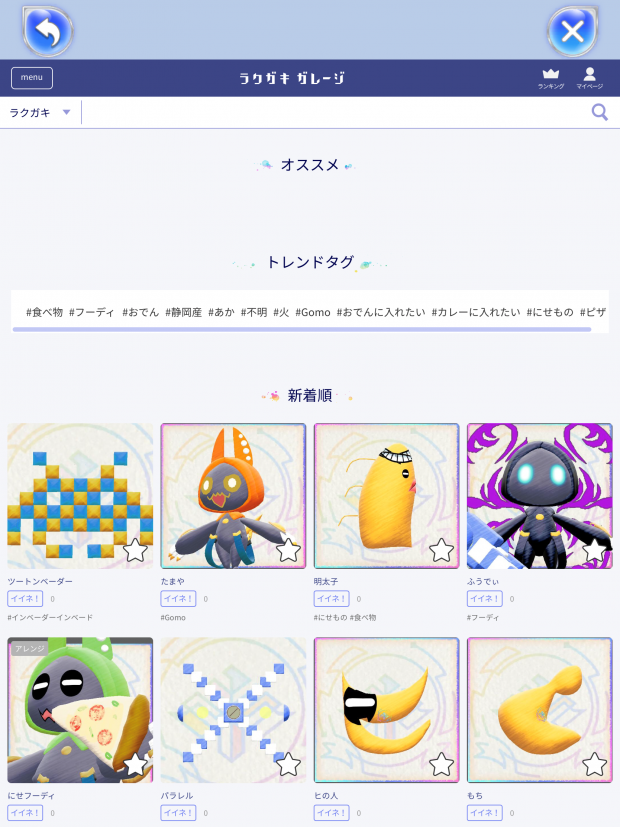The height and width of the screenshot is (827, 620).
Task: Favorite the ヒの人 artwork with the star
Action: tap(441, 765)
